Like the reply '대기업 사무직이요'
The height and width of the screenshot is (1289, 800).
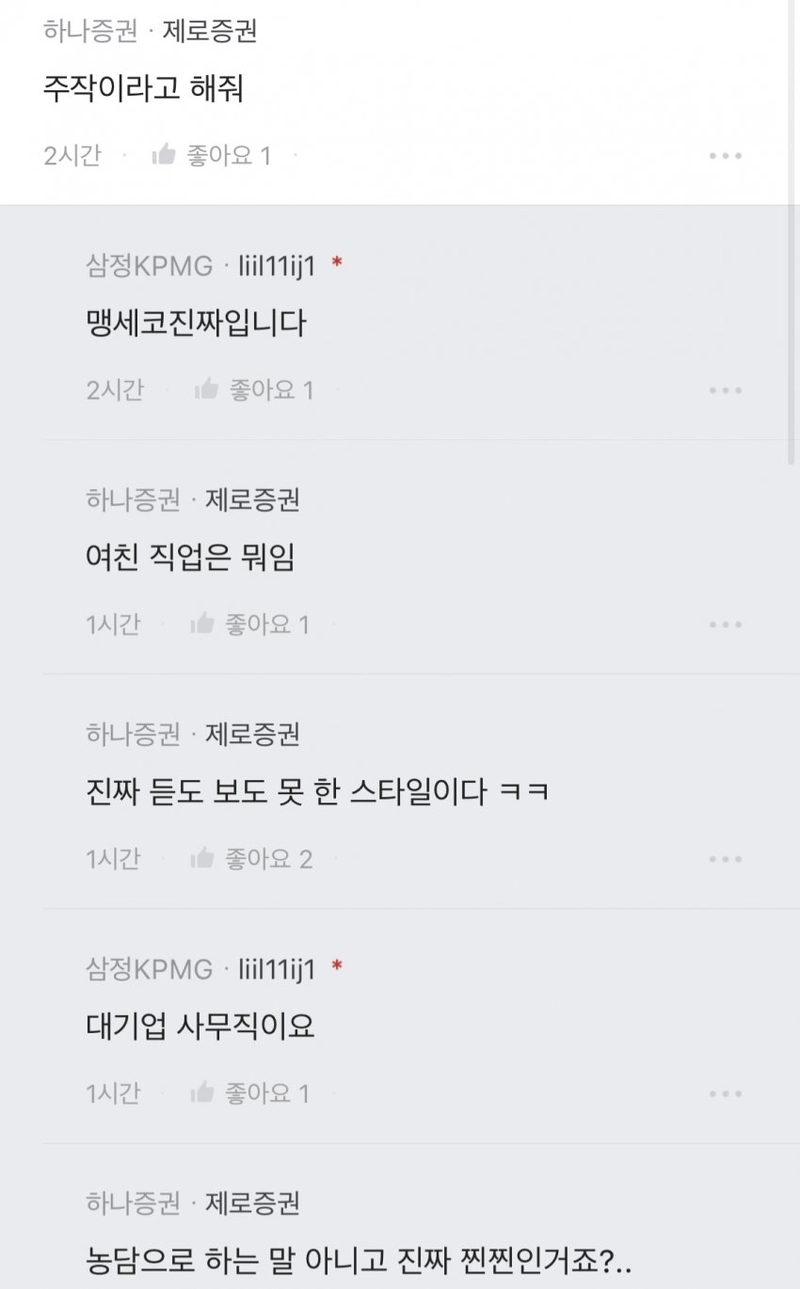tap(250, 1094)
